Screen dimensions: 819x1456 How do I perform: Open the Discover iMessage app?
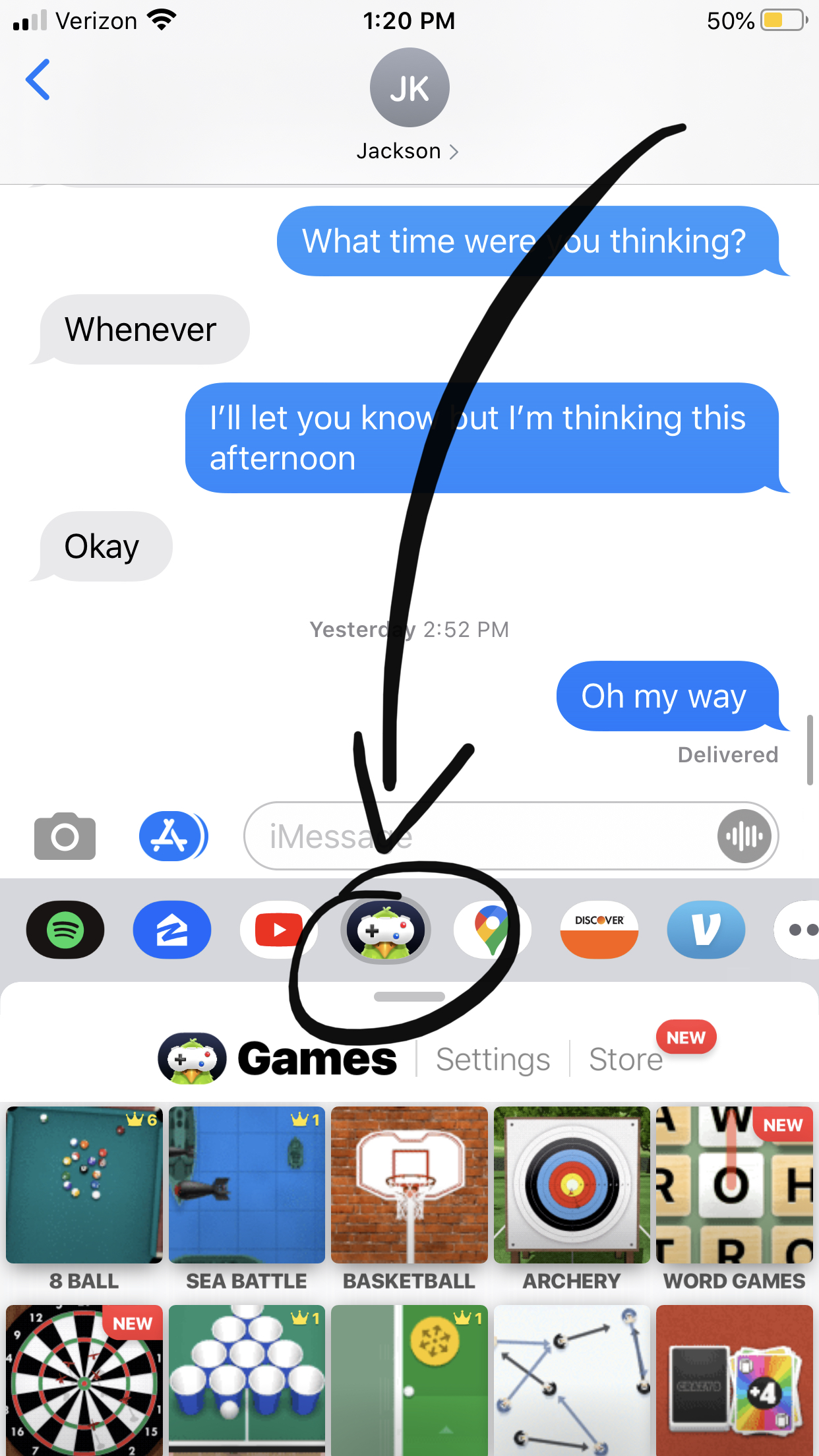tap(599, 930)
